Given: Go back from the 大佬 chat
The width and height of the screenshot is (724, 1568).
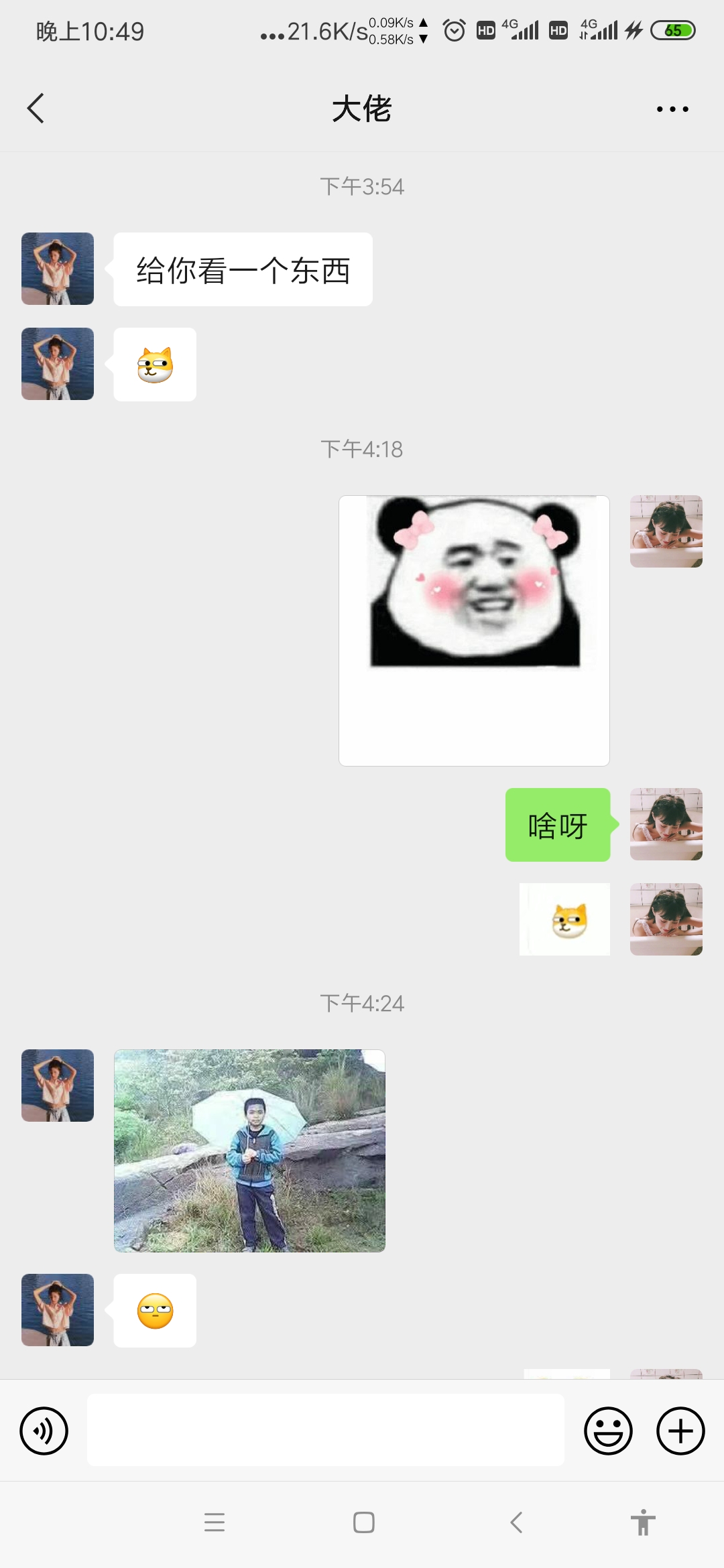Looking at the screenshot, I should [x=36, y=109].
